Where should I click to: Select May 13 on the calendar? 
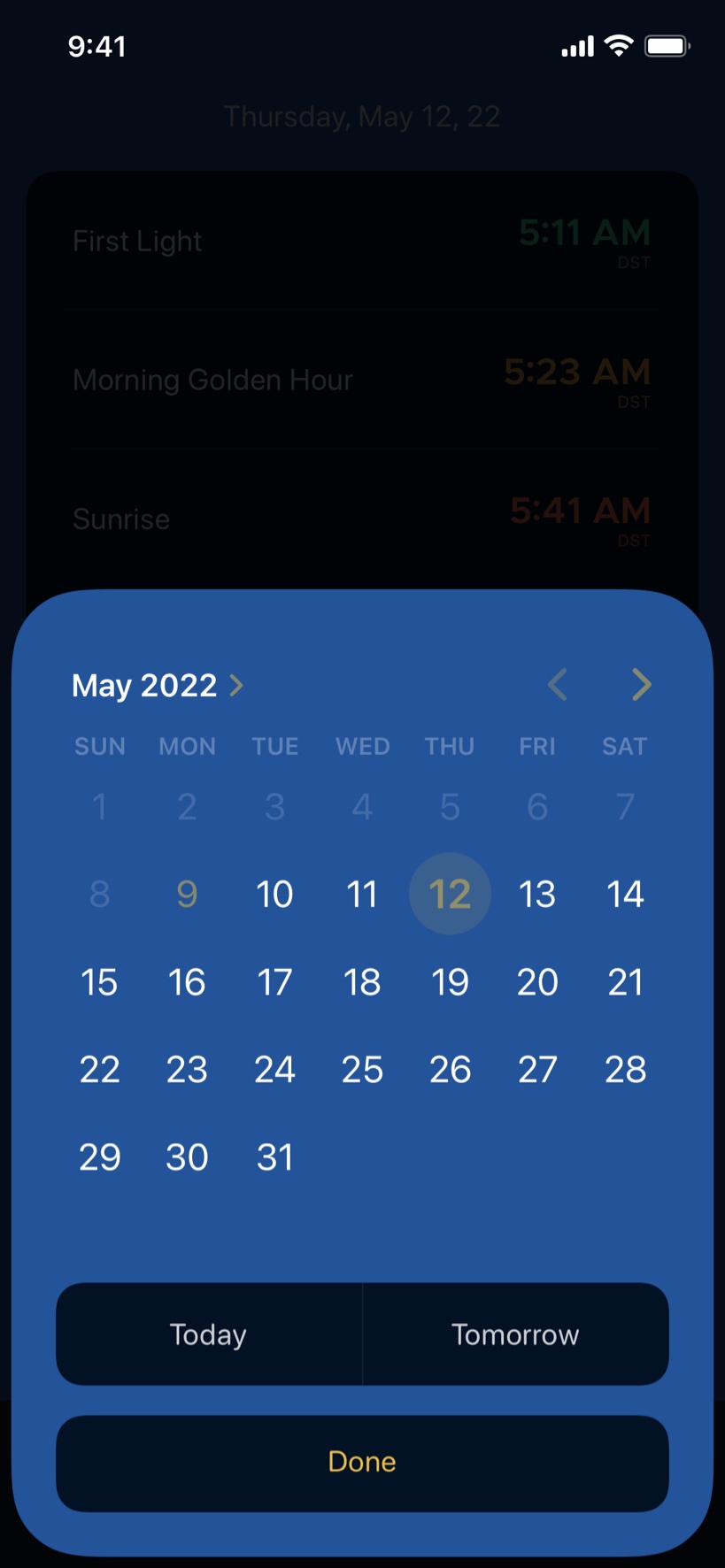(537, 894)
